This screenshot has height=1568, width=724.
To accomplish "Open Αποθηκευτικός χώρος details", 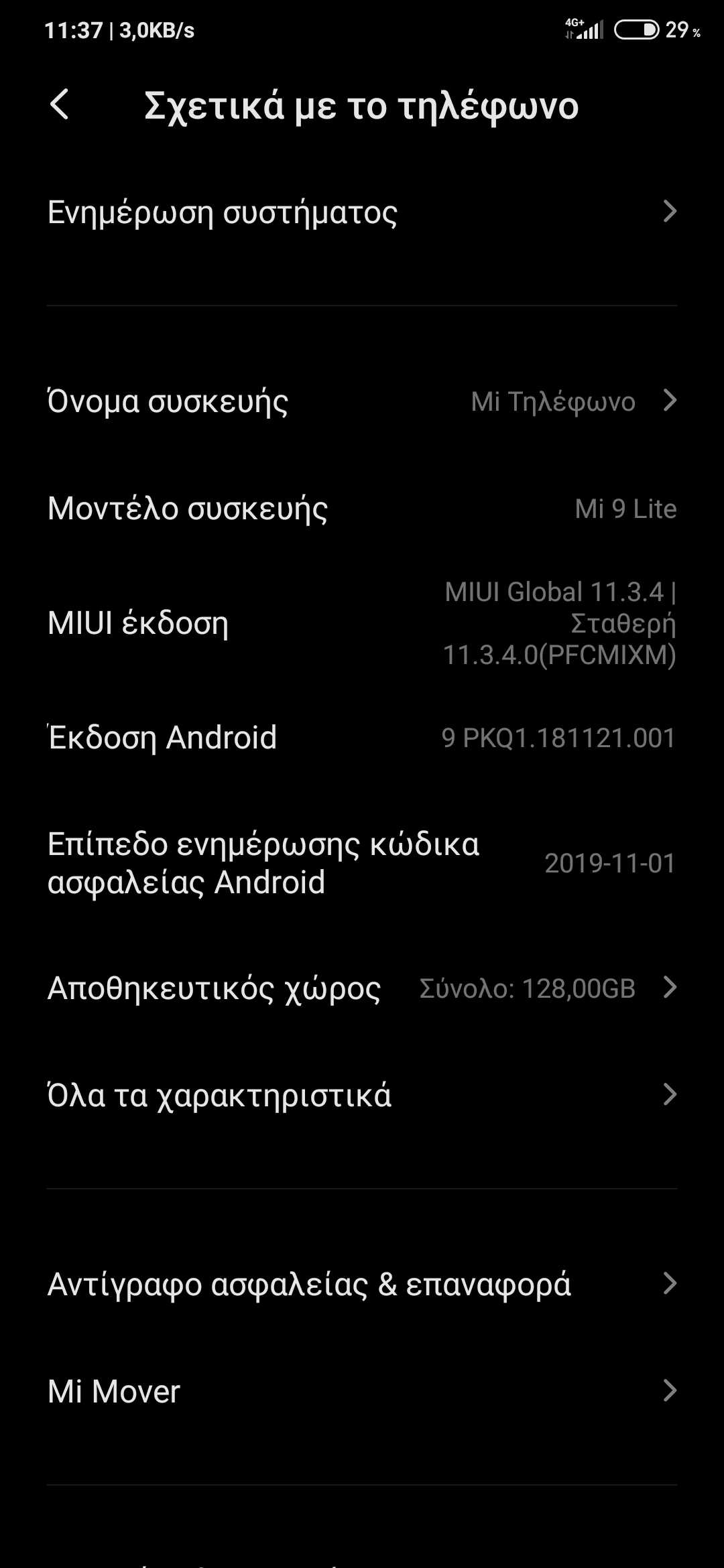I will click(x=362, y=988).
